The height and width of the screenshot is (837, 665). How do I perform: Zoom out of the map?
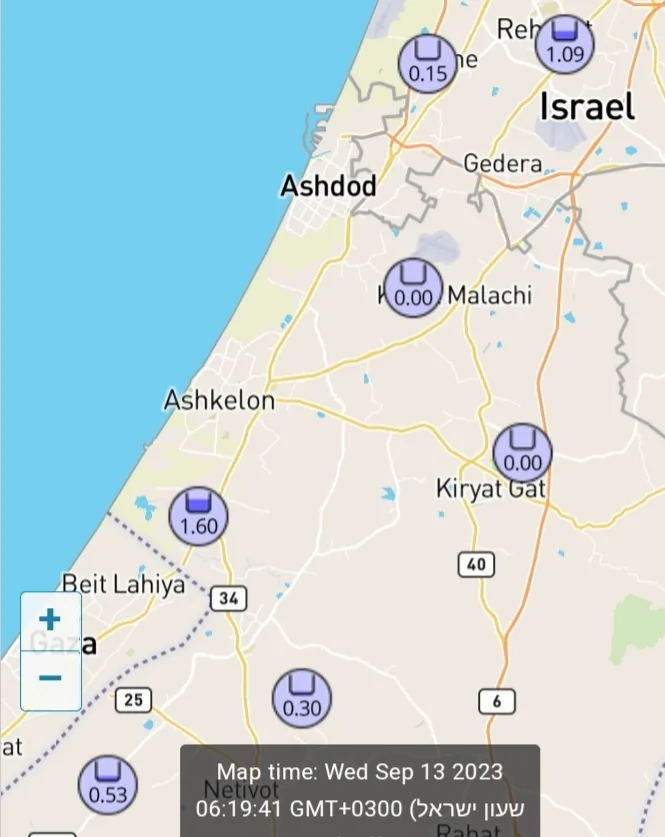click(x=50, y=679)
